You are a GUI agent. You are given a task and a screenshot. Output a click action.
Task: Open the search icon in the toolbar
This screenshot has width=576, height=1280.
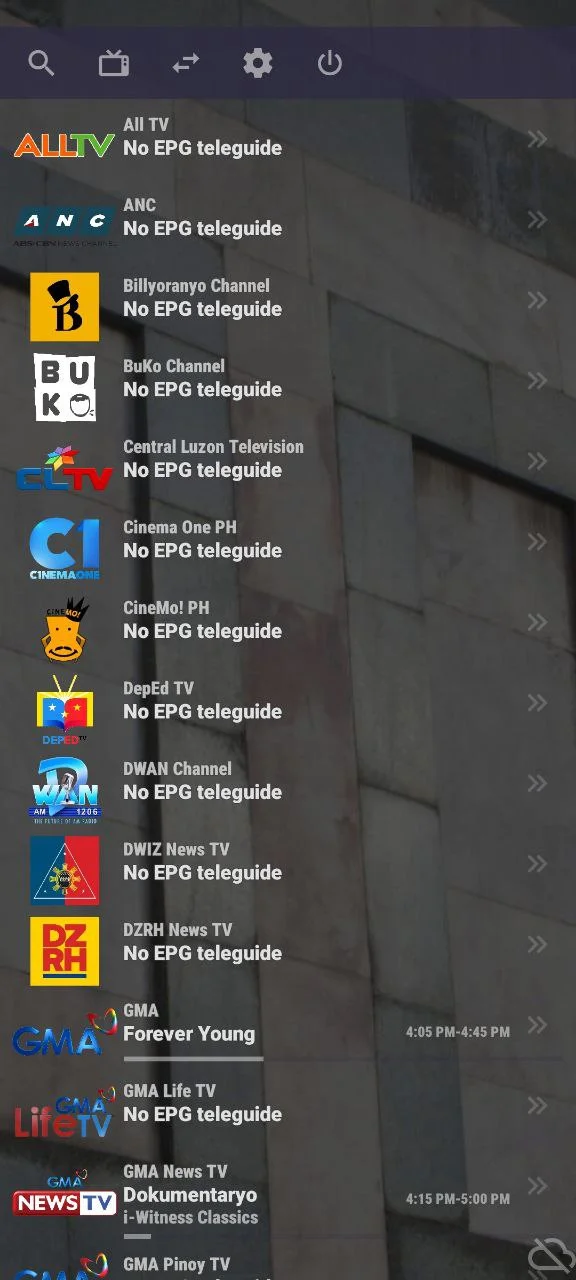pos(41,64)
